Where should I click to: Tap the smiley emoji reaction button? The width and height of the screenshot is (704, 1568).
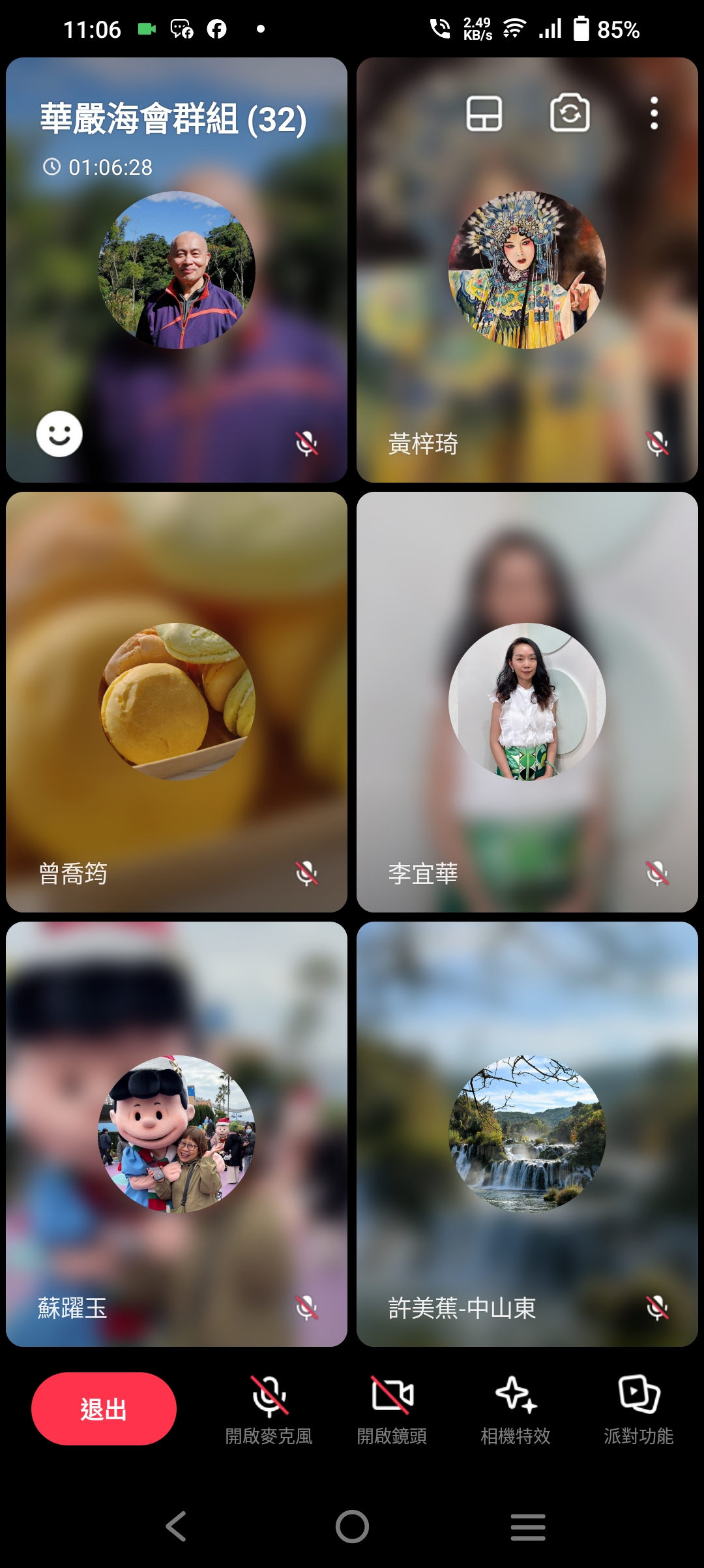[59, 434]
